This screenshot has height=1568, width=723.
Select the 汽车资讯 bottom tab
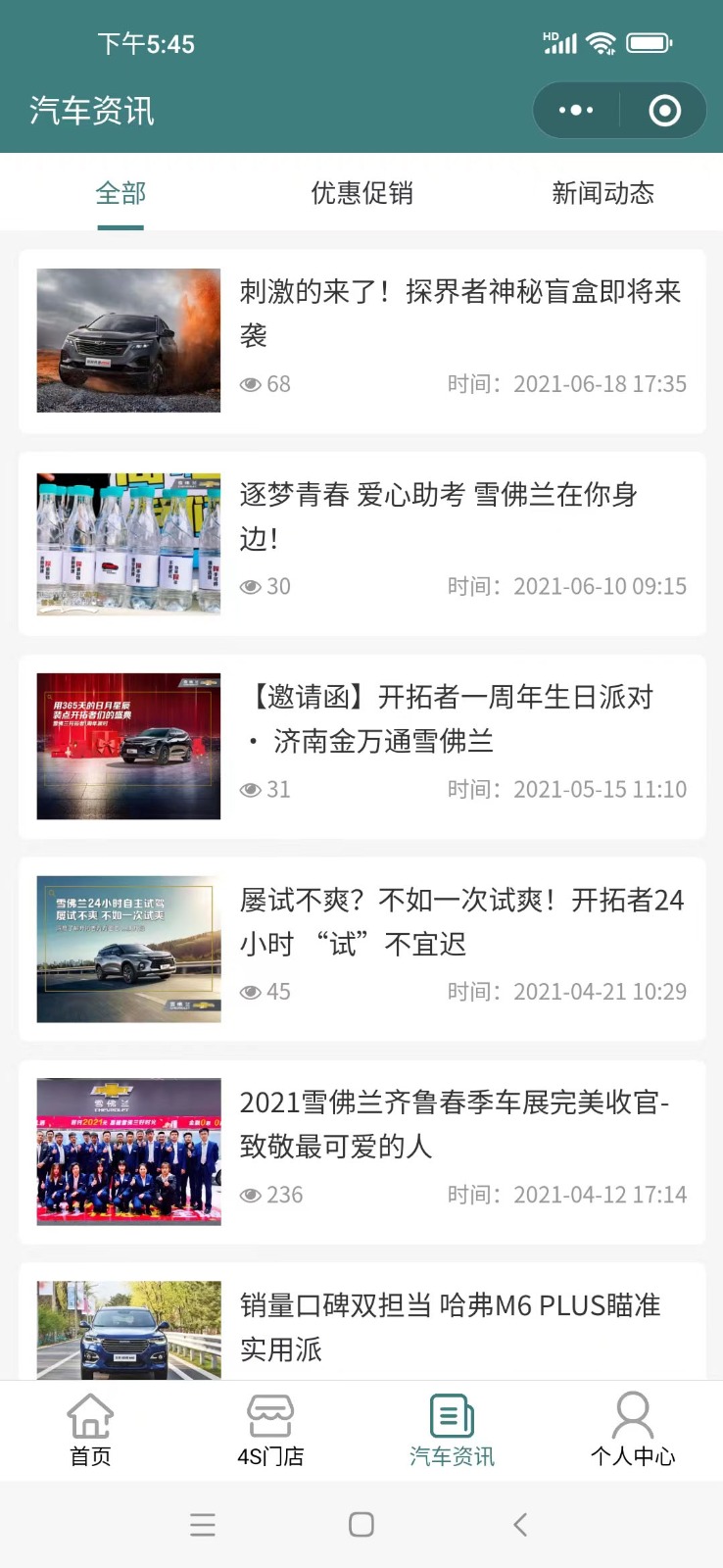(x=452, y=1431)
